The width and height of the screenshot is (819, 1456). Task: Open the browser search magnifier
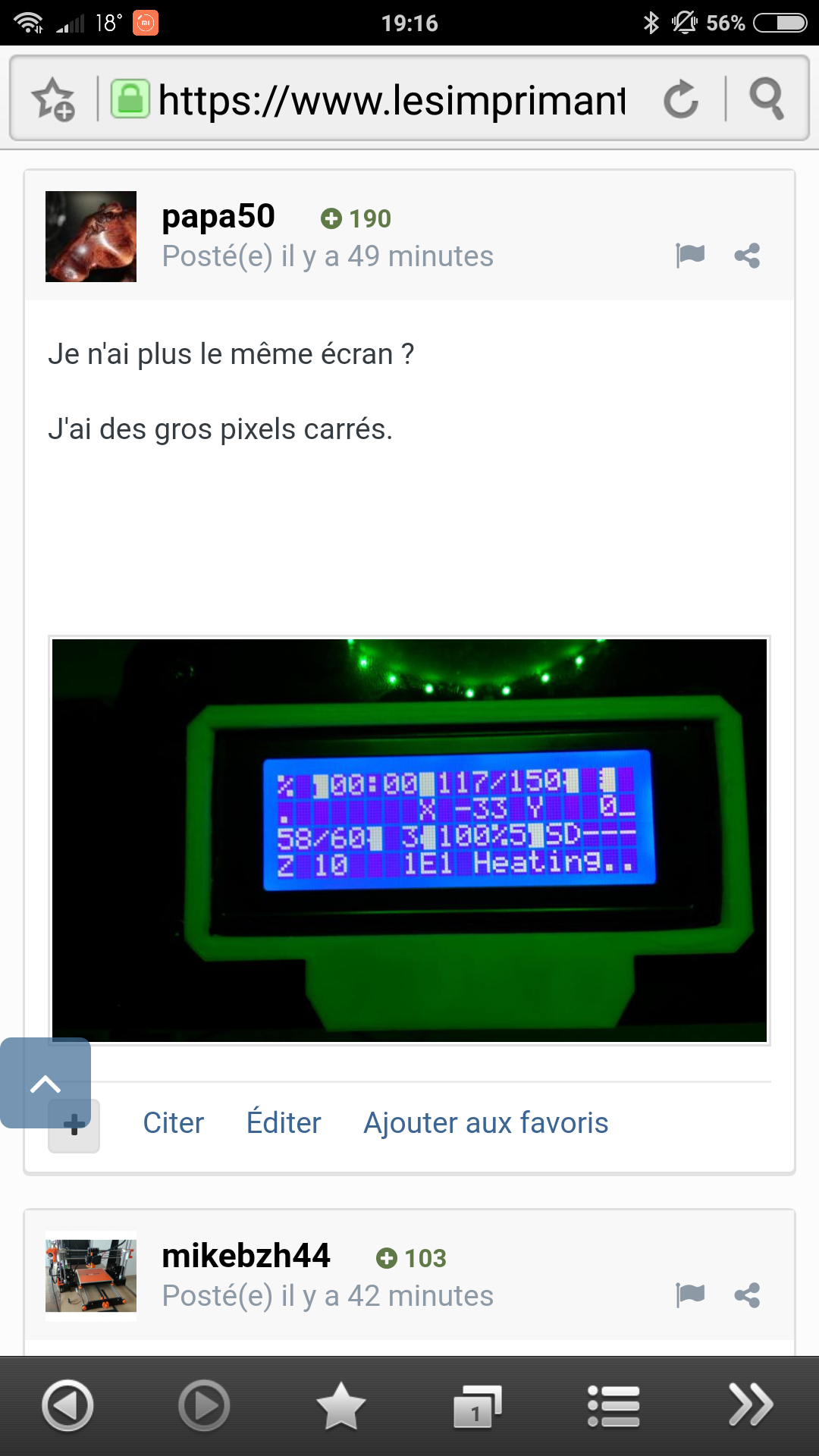click(x=767, y=99)
